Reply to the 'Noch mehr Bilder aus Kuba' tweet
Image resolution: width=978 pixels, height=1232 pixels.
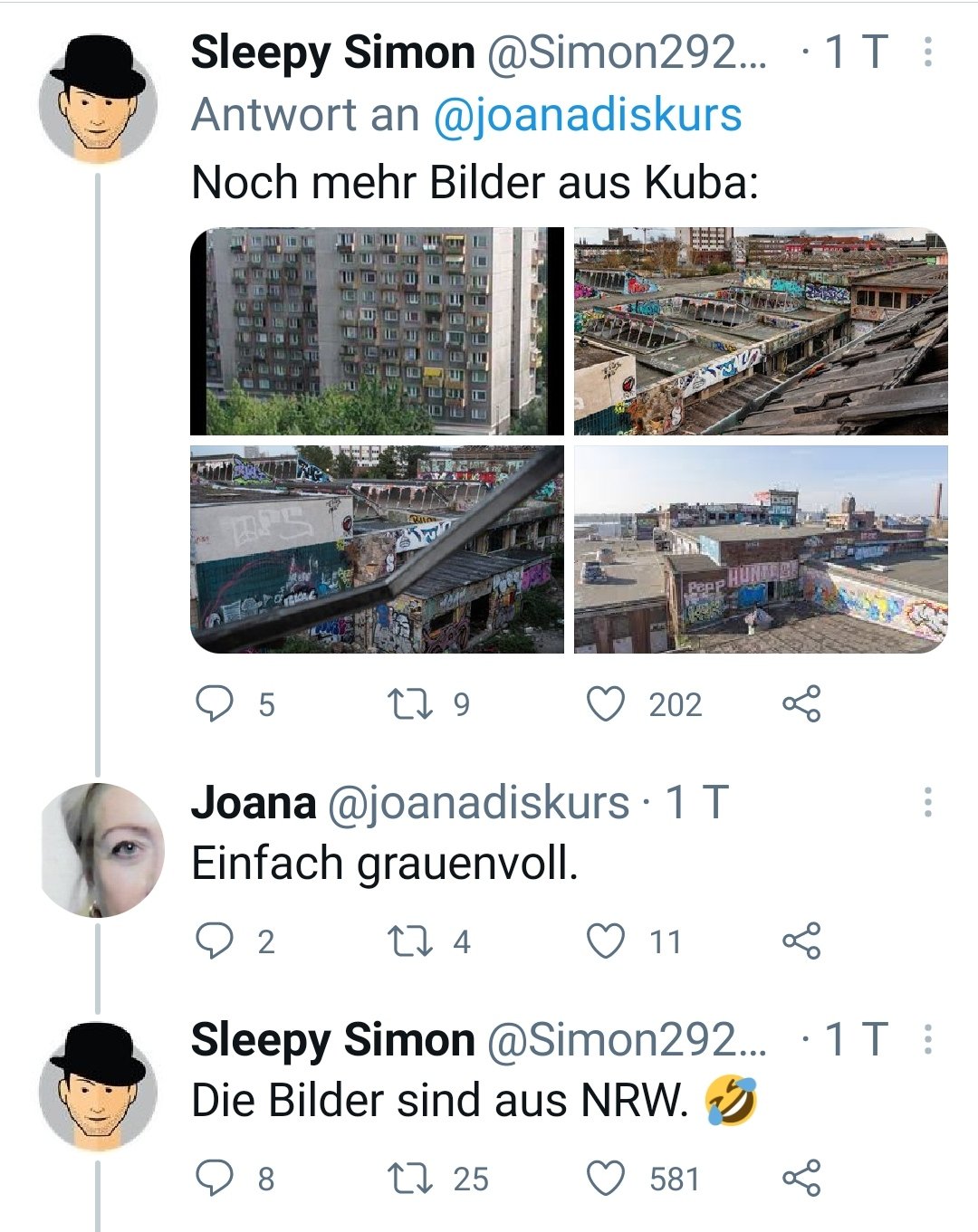point(215,704)
